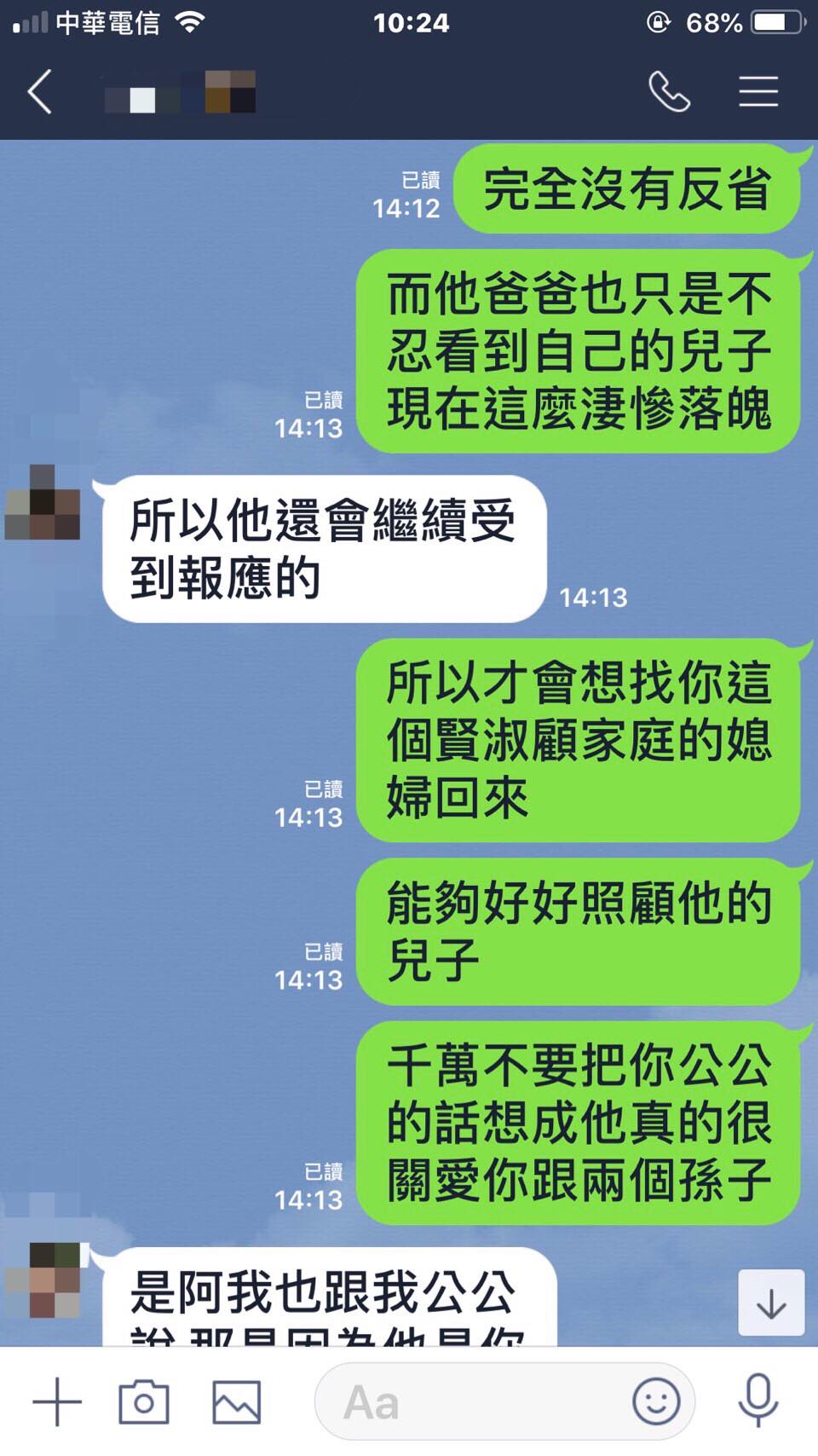The image size is (818, 1456).
Task: View sender's avatar beside 所以他還會繼續受到報應的
Action: [43, 503]
